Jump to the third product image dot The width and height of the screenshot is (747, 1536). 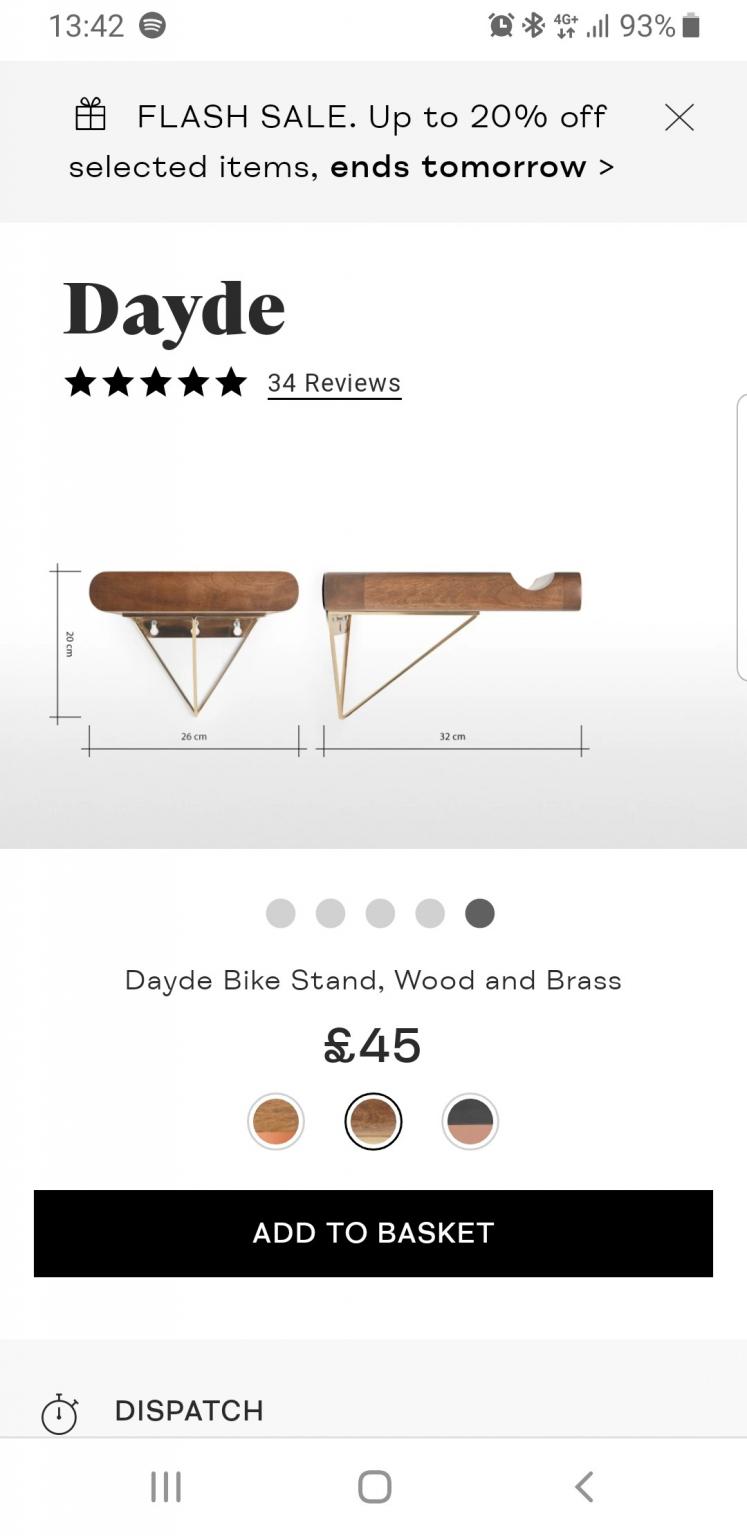tap(380, 913)
